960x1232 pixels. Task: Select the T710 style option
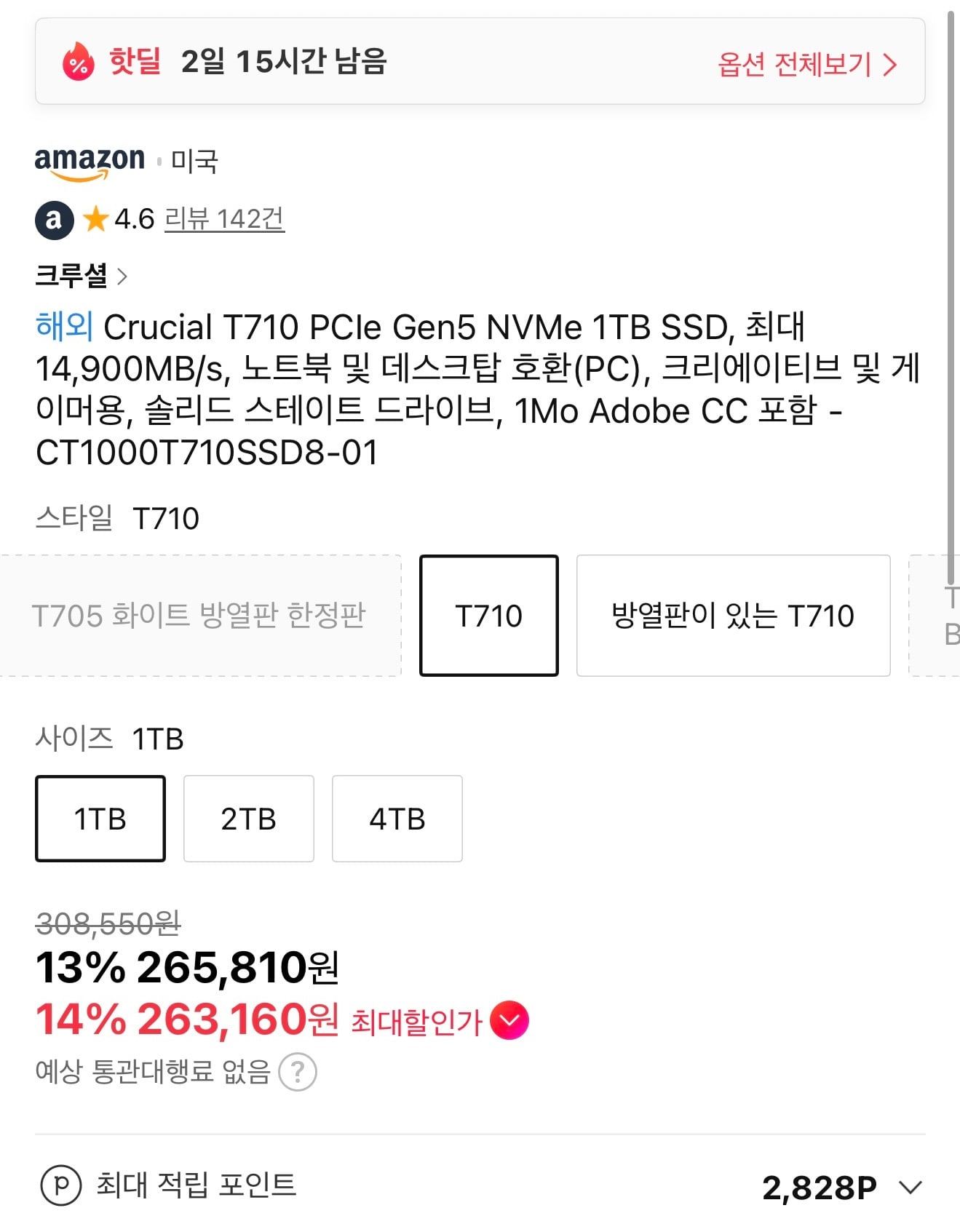pos(488,616)
